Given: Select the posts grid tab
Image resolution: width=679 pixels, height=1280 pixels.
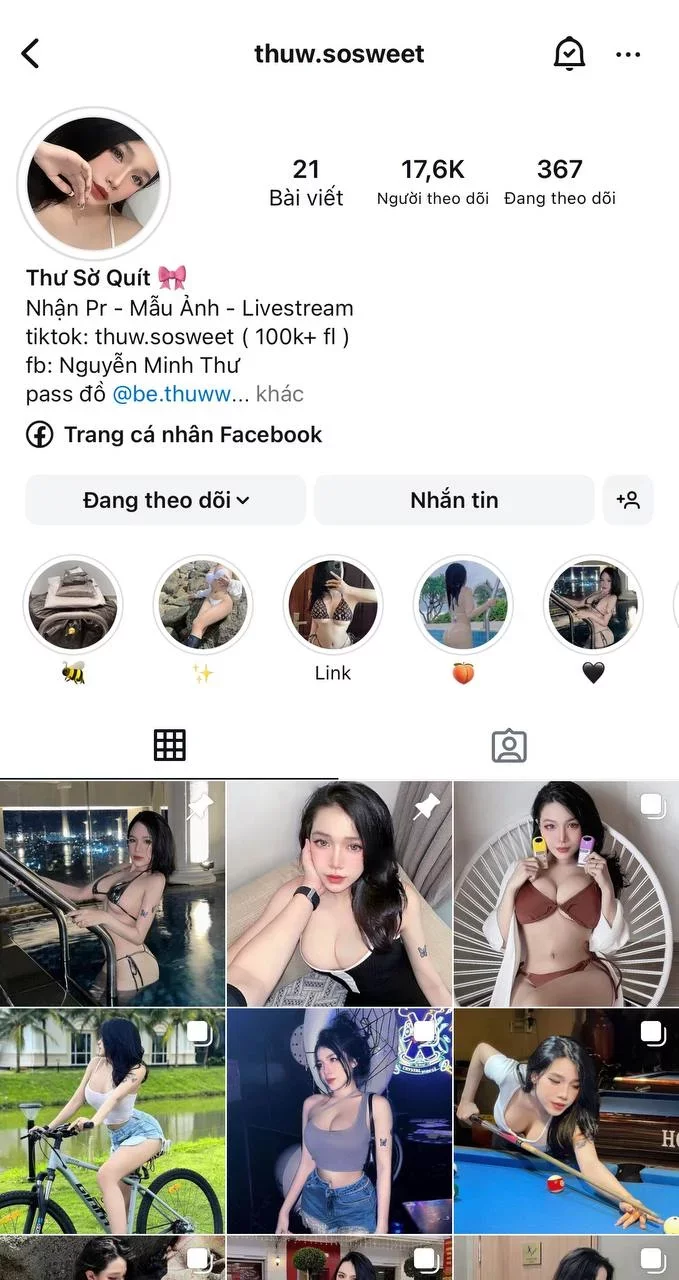Looking at the screenshot, I should click(169, 746).
